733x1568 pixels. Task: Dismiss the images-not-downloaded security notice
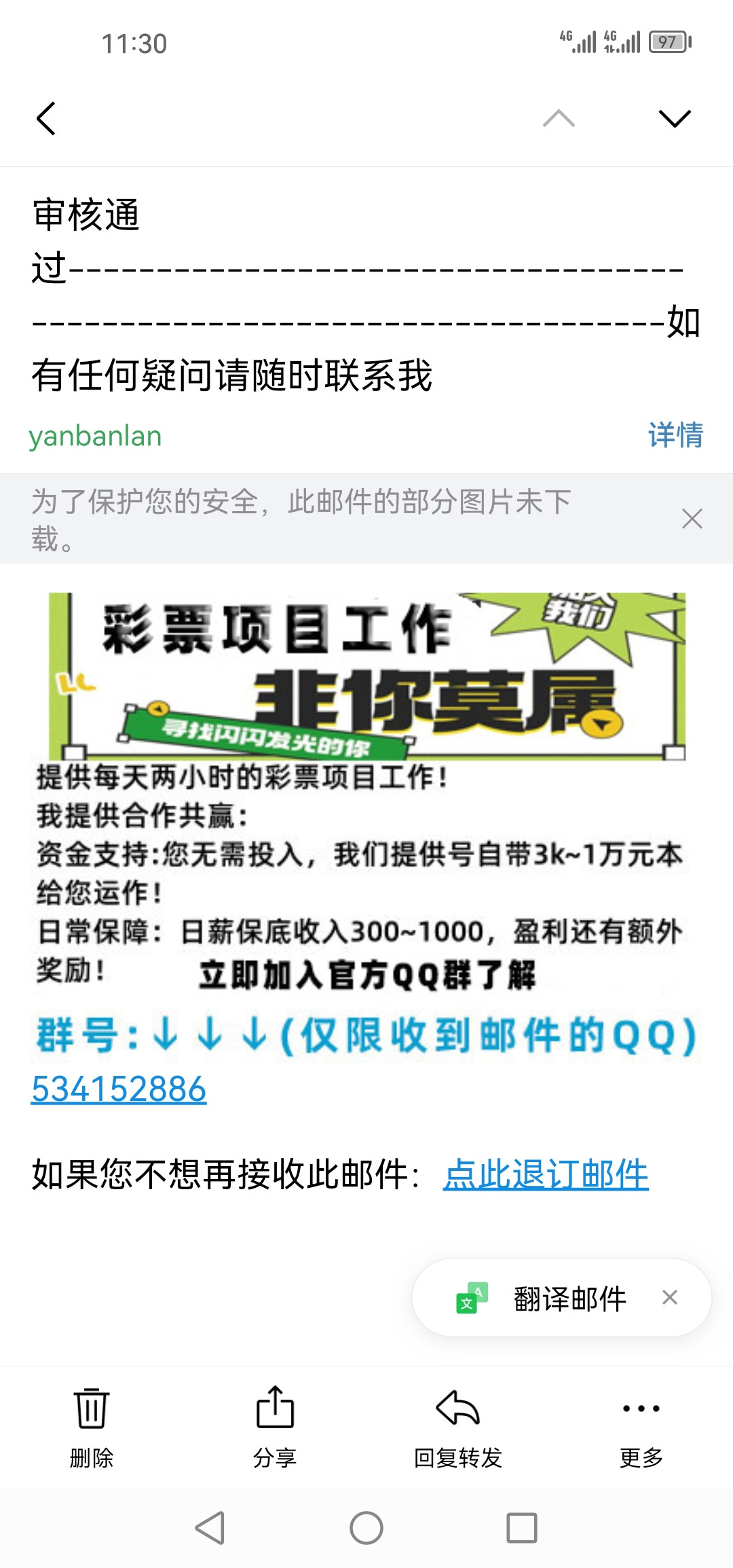click(x=692, y=519)
